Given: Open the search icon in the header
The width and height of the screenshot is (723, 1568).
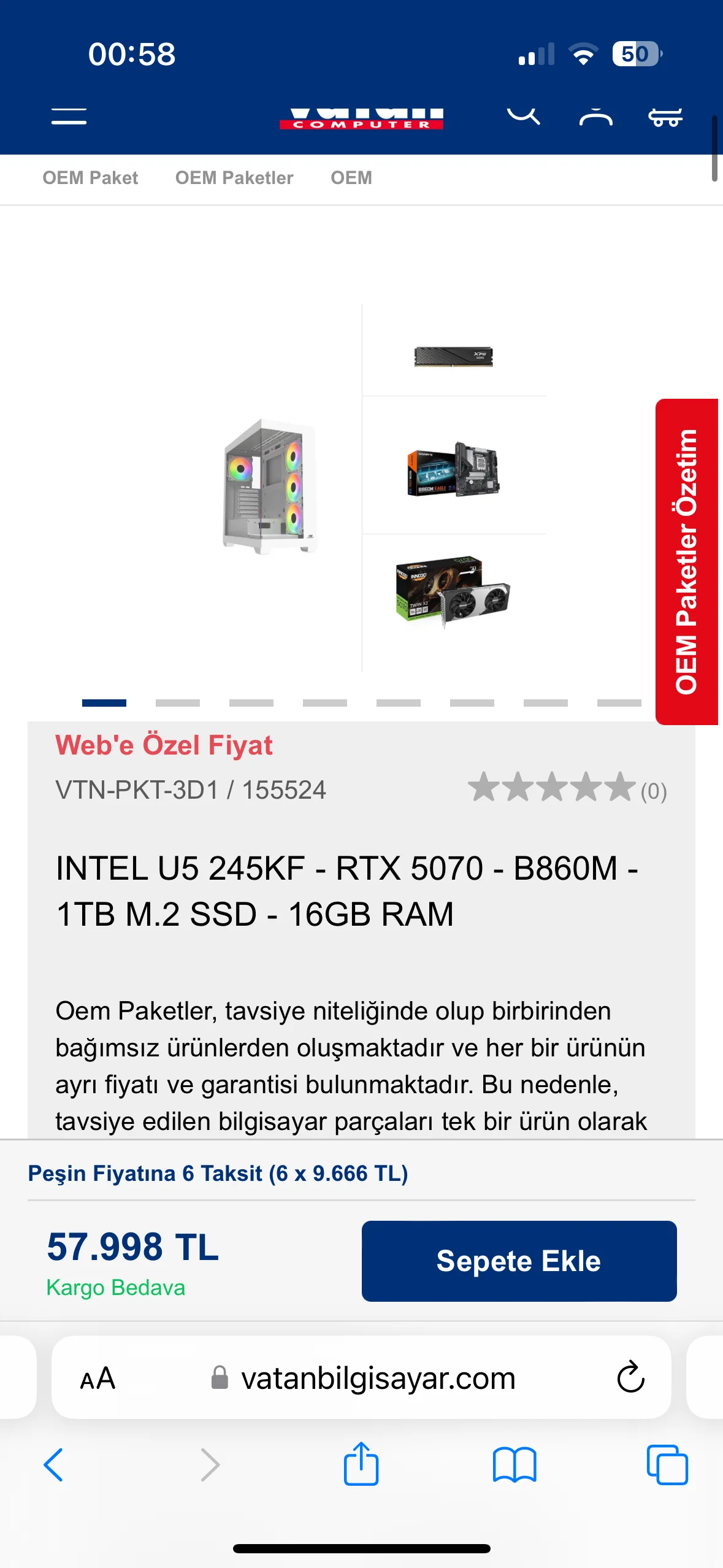Looking at the screenshot, I should [523, 115].
